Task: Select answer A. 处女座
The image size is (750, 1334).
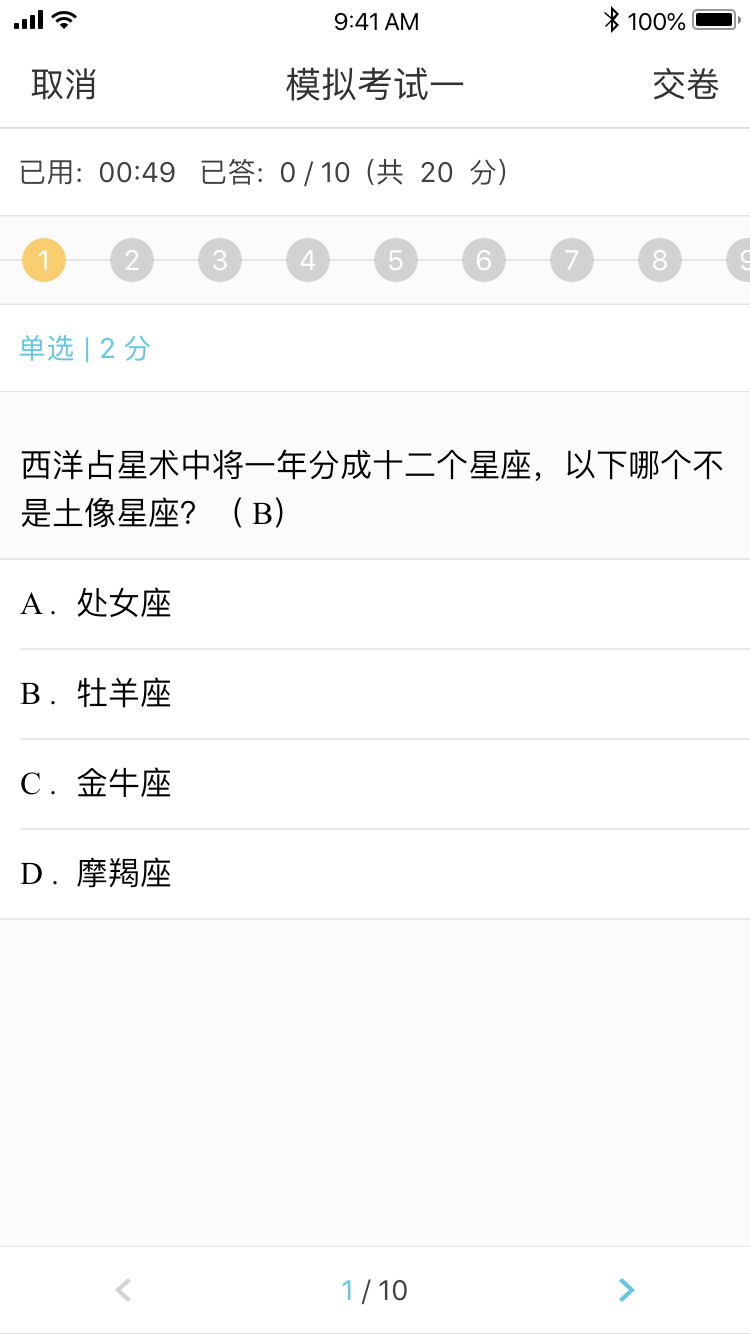Action: point(375,604)
